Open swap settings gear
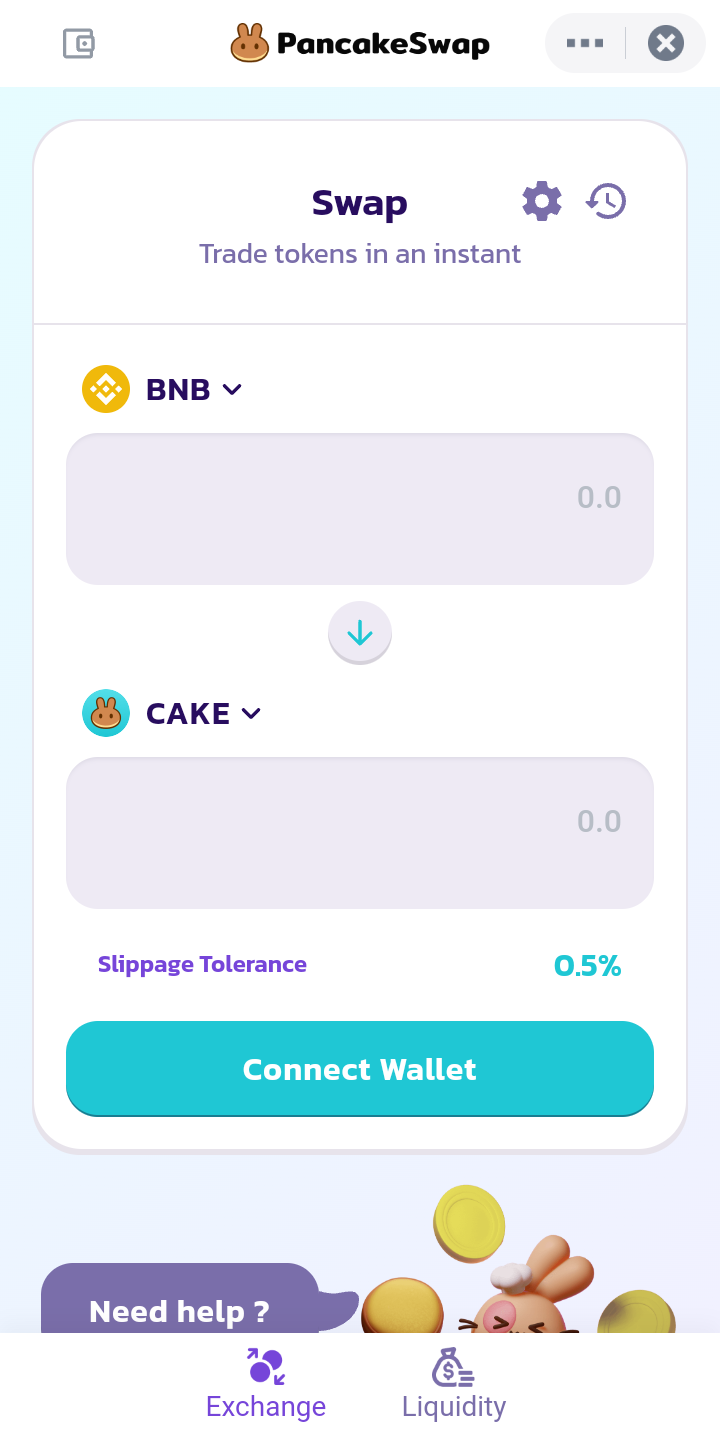 tap(542, 201)
